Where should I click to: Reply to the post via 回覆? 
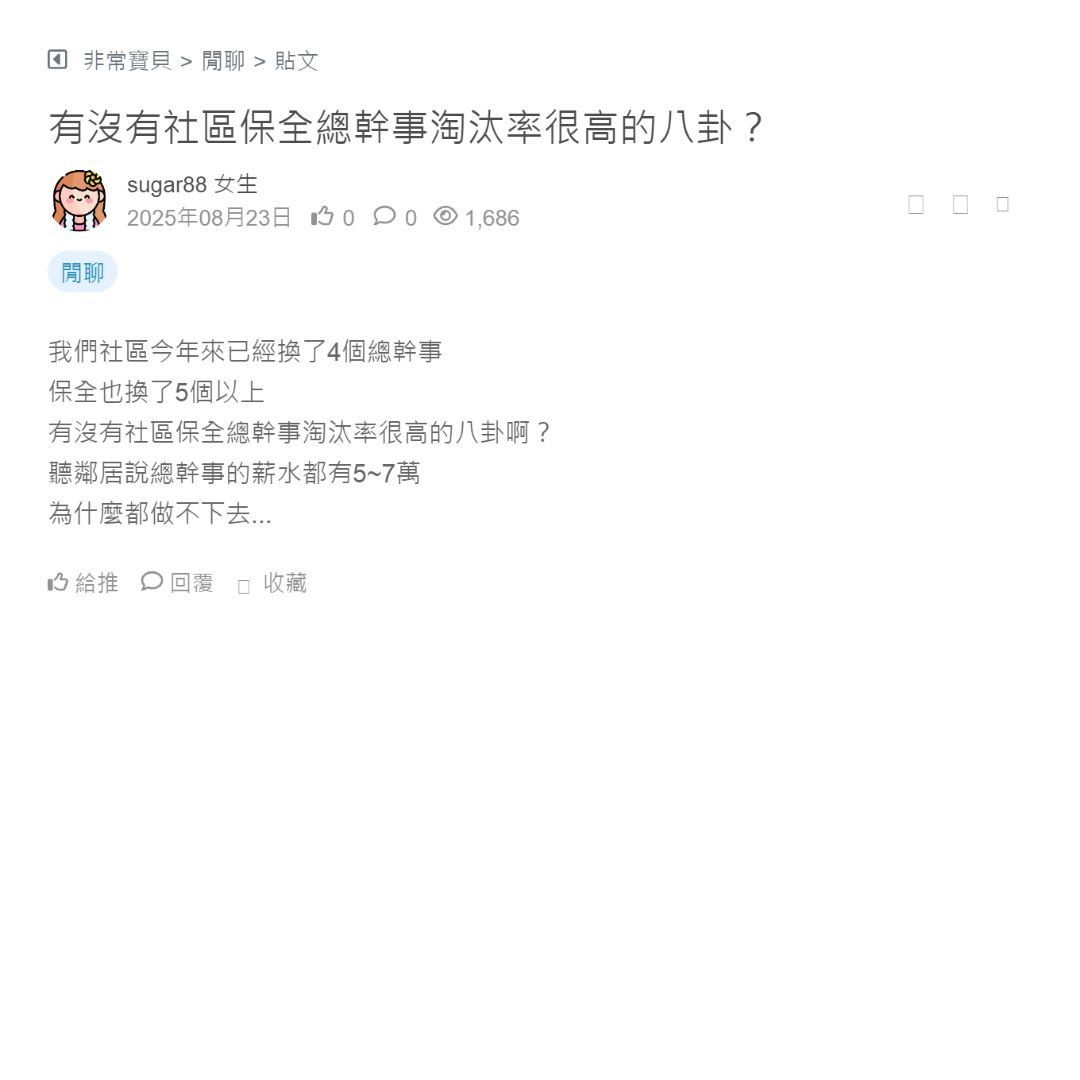178,583
